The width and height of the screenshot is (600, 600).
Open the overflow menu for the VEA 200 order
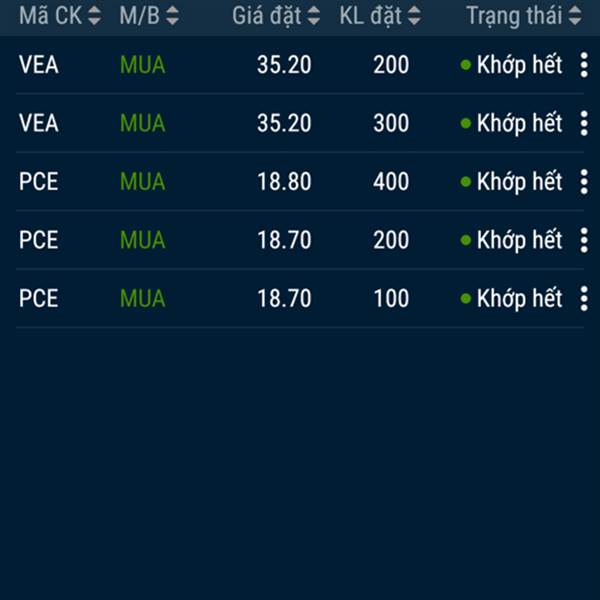click(584, 65)
